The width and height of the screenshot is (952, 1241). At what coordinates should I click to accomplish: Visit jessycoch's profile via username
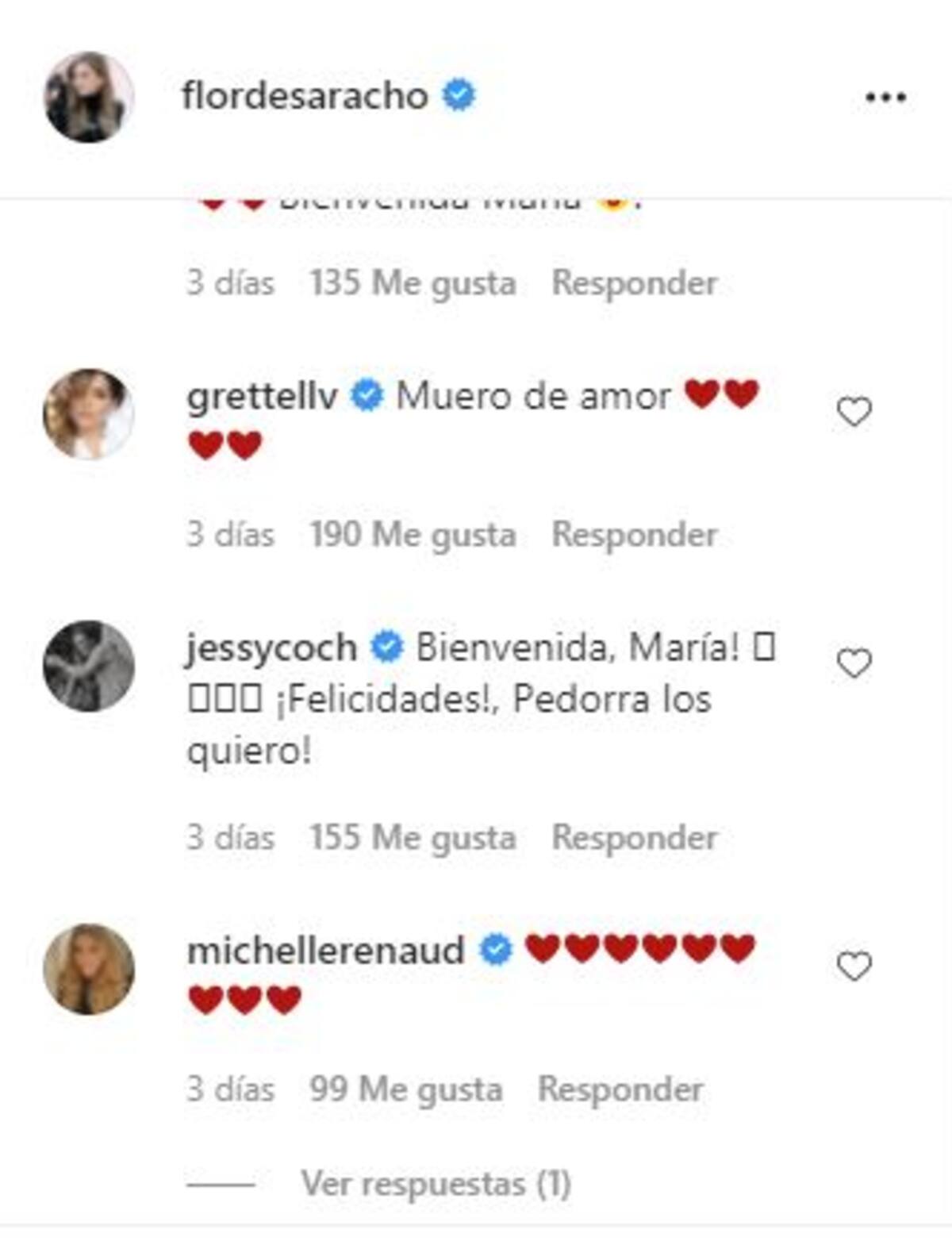271,647
